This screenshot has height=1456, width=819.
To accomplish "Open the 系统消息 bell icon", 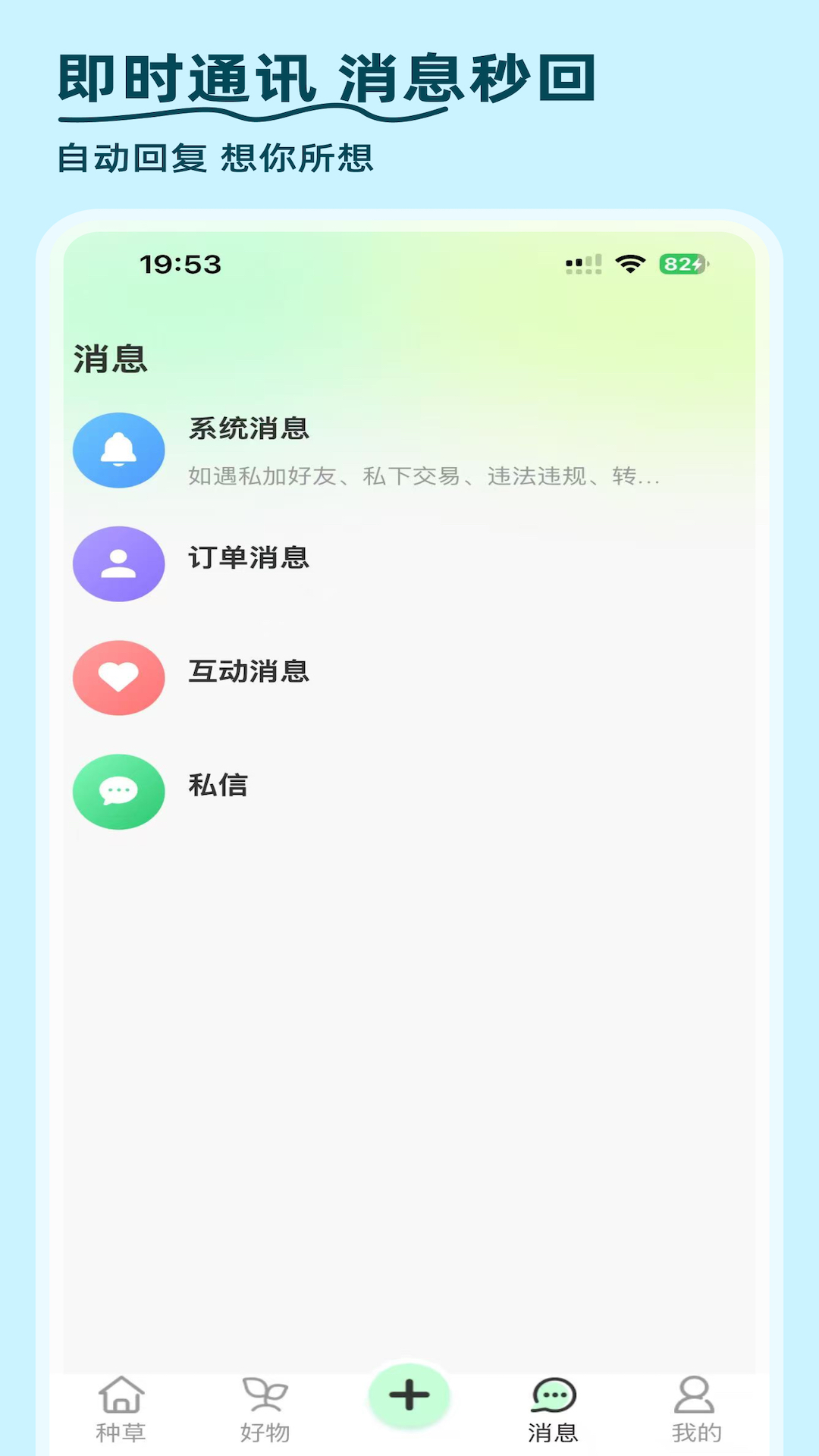I will point(118,450).
